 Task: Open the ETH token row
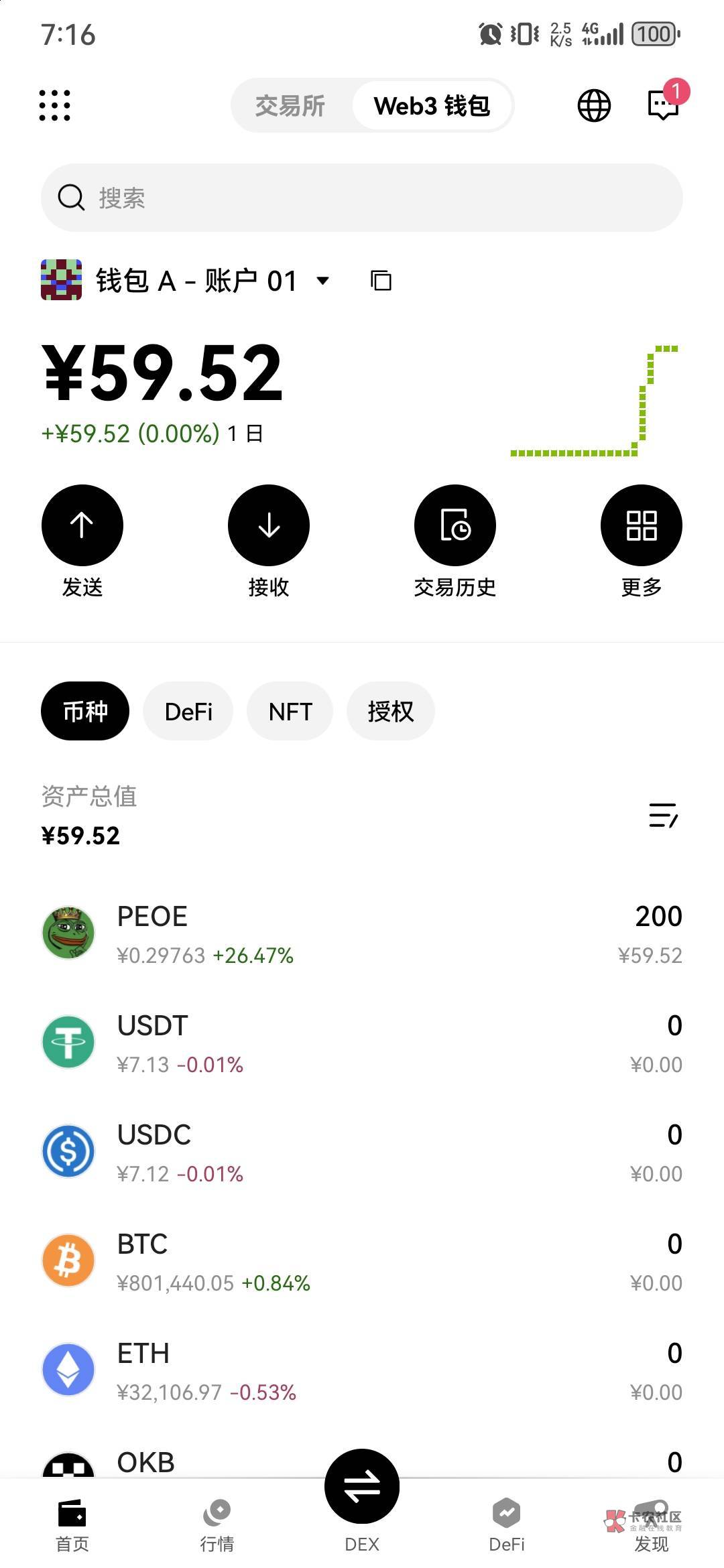coord(362,1371)
